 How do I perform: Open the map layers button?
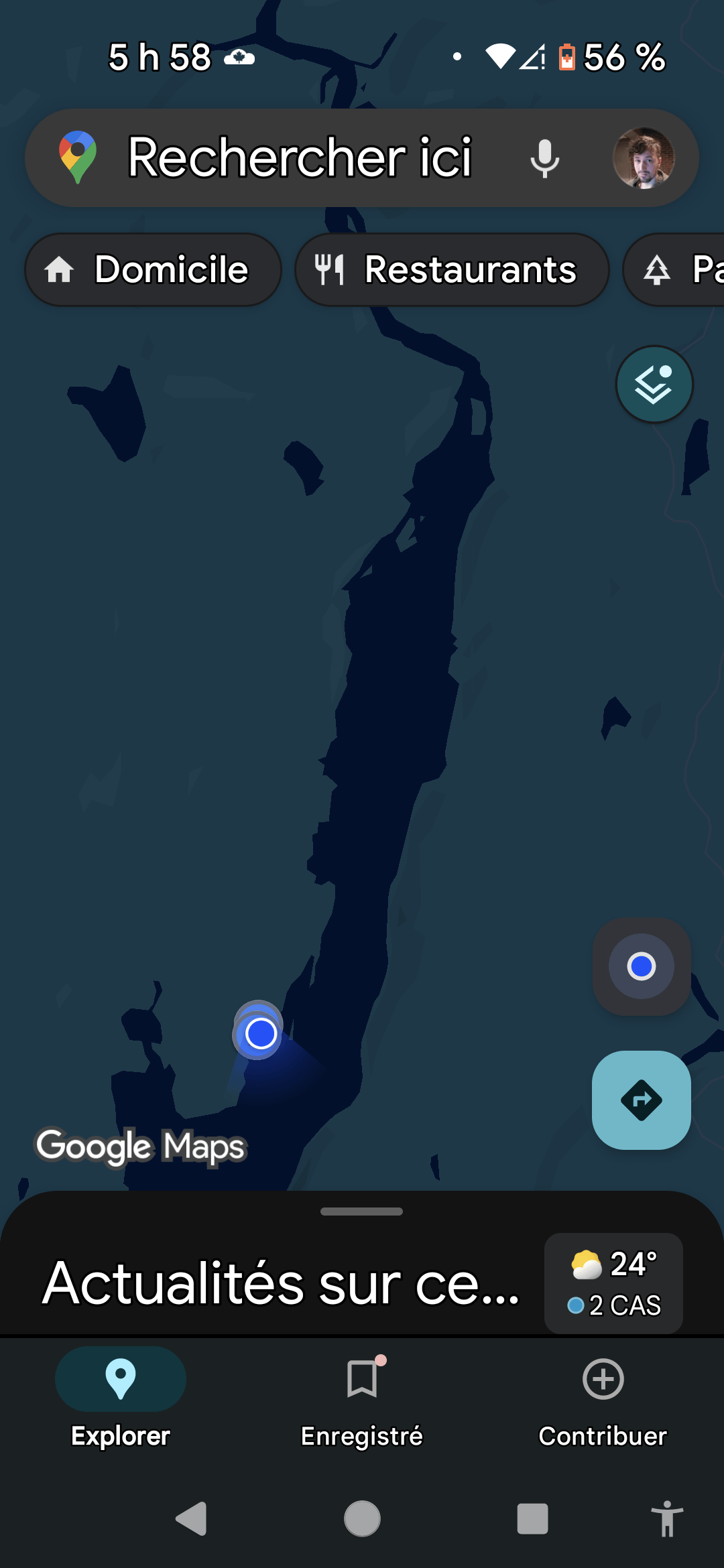point(654,385)
